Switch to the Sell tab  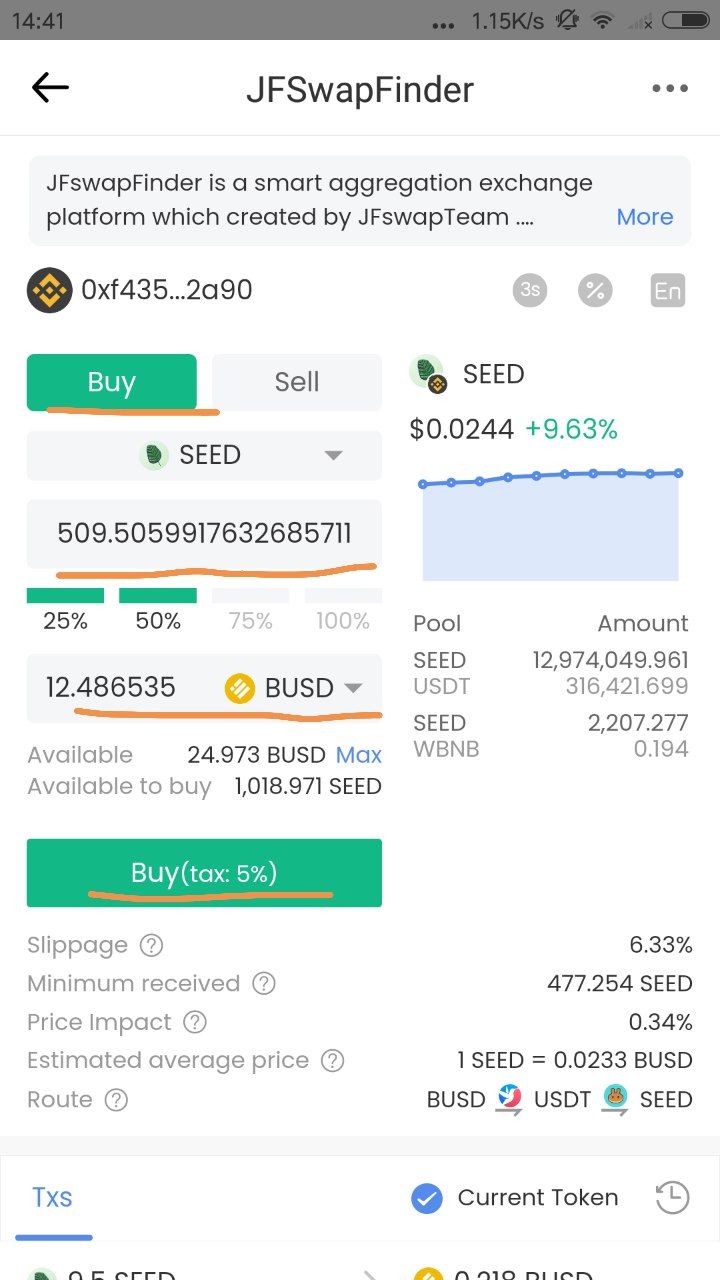click(296, 382)
